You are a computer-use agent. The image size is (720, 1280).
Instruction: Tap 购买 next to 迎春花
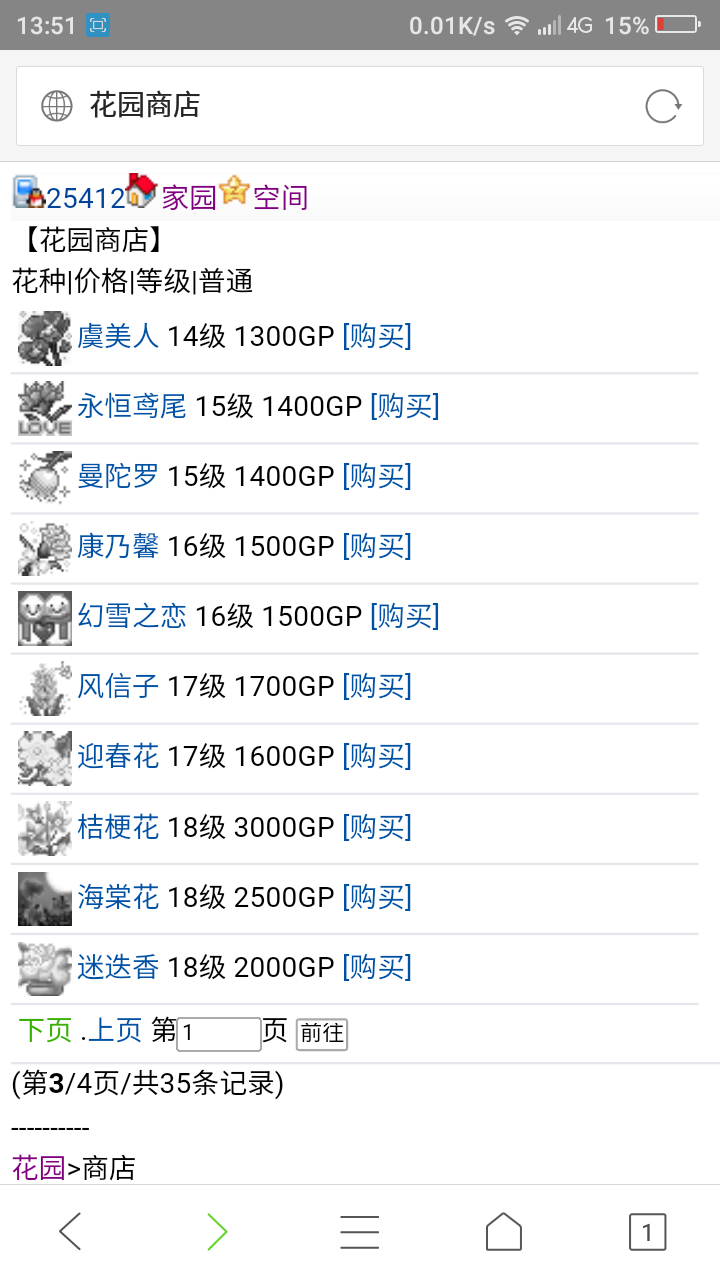376,756
